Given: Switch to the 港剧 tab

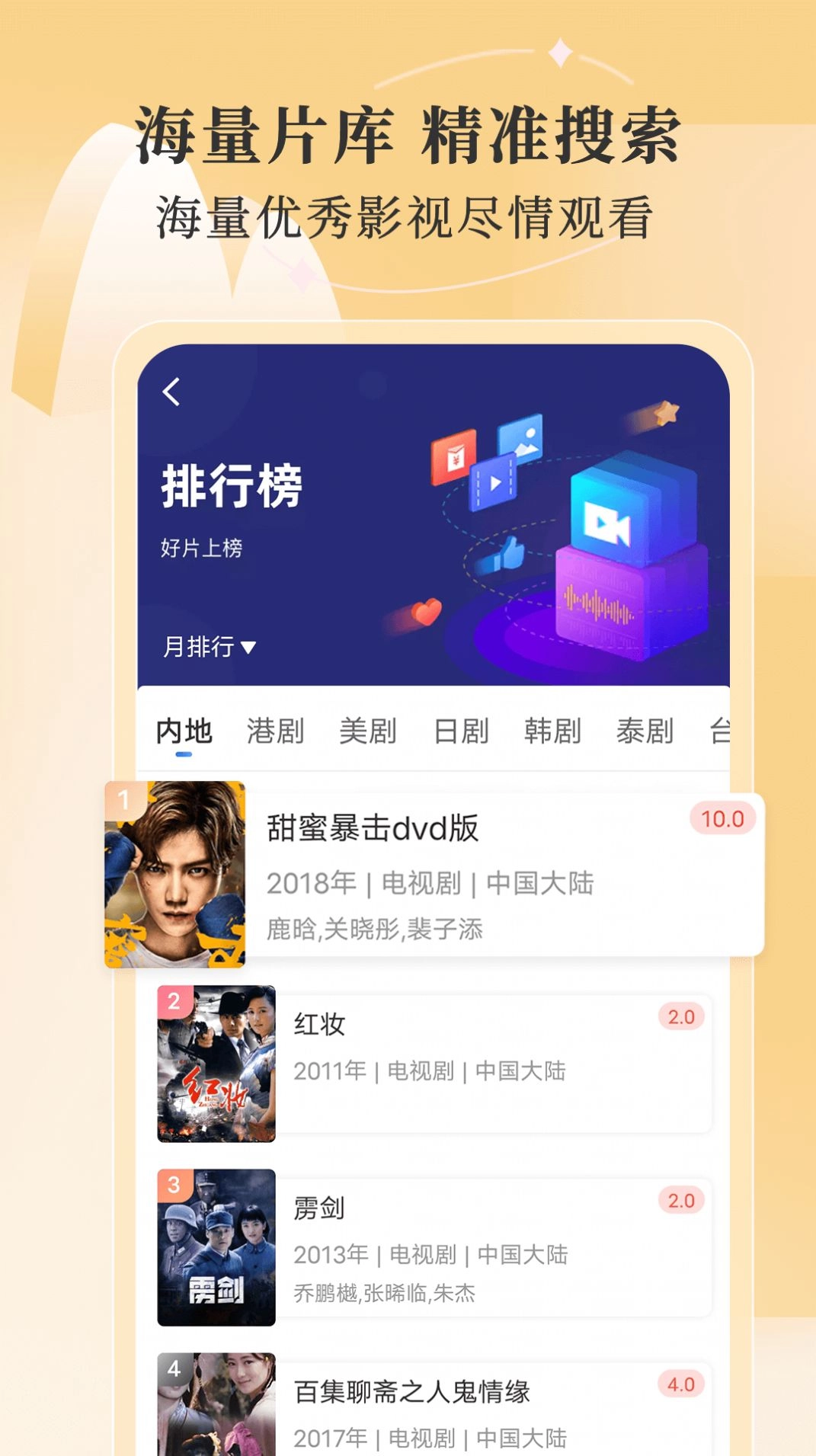Looking at the screenshot, I should (275, 730).
